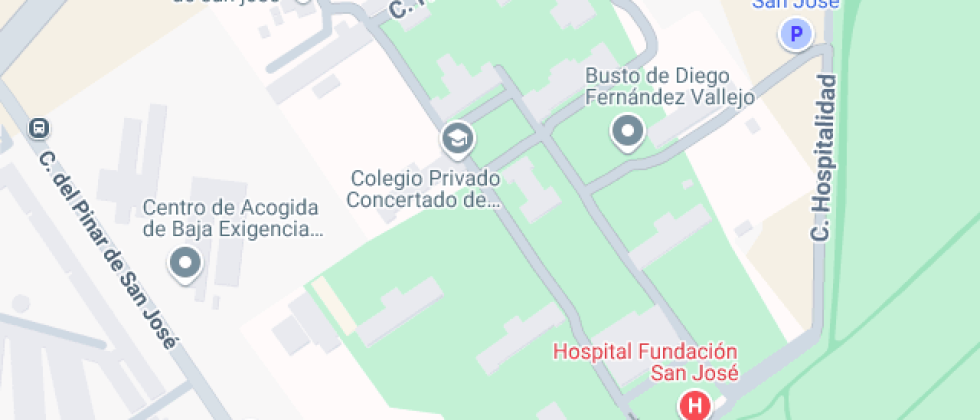
Task: Open the Busto de Diego Fernández Vallejo pin
Action: click(628, 131)
